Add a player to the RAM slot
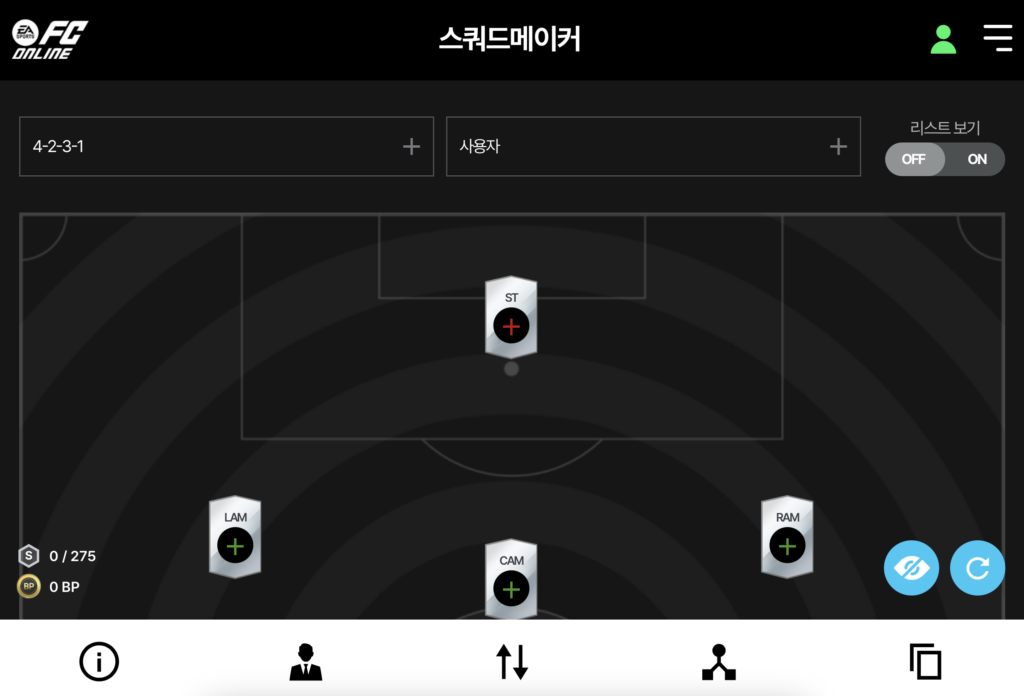The image size is (1024, 696). [787, 546]
